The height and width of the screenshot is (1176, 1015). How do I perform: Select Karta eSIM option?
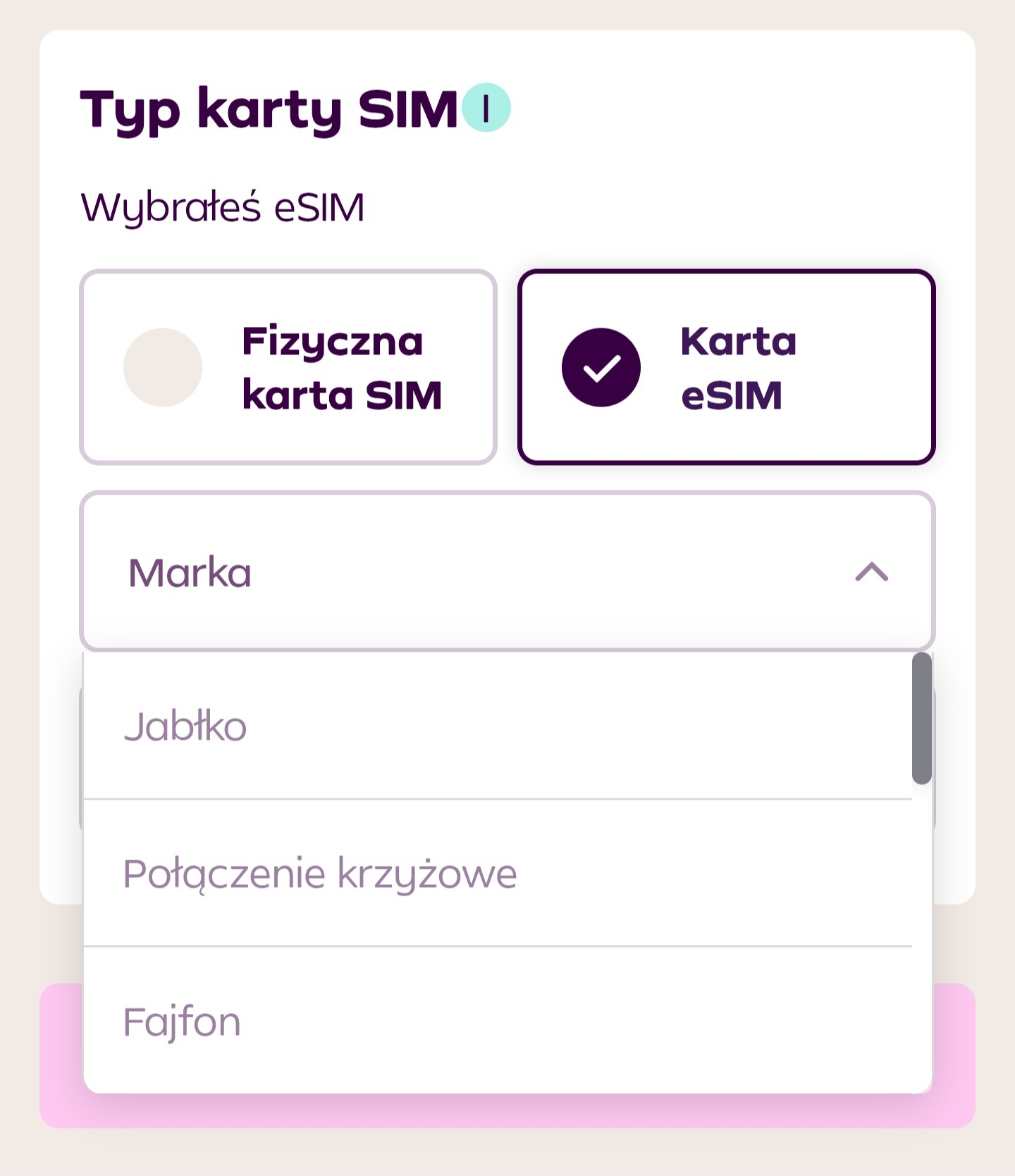point(726,367)
